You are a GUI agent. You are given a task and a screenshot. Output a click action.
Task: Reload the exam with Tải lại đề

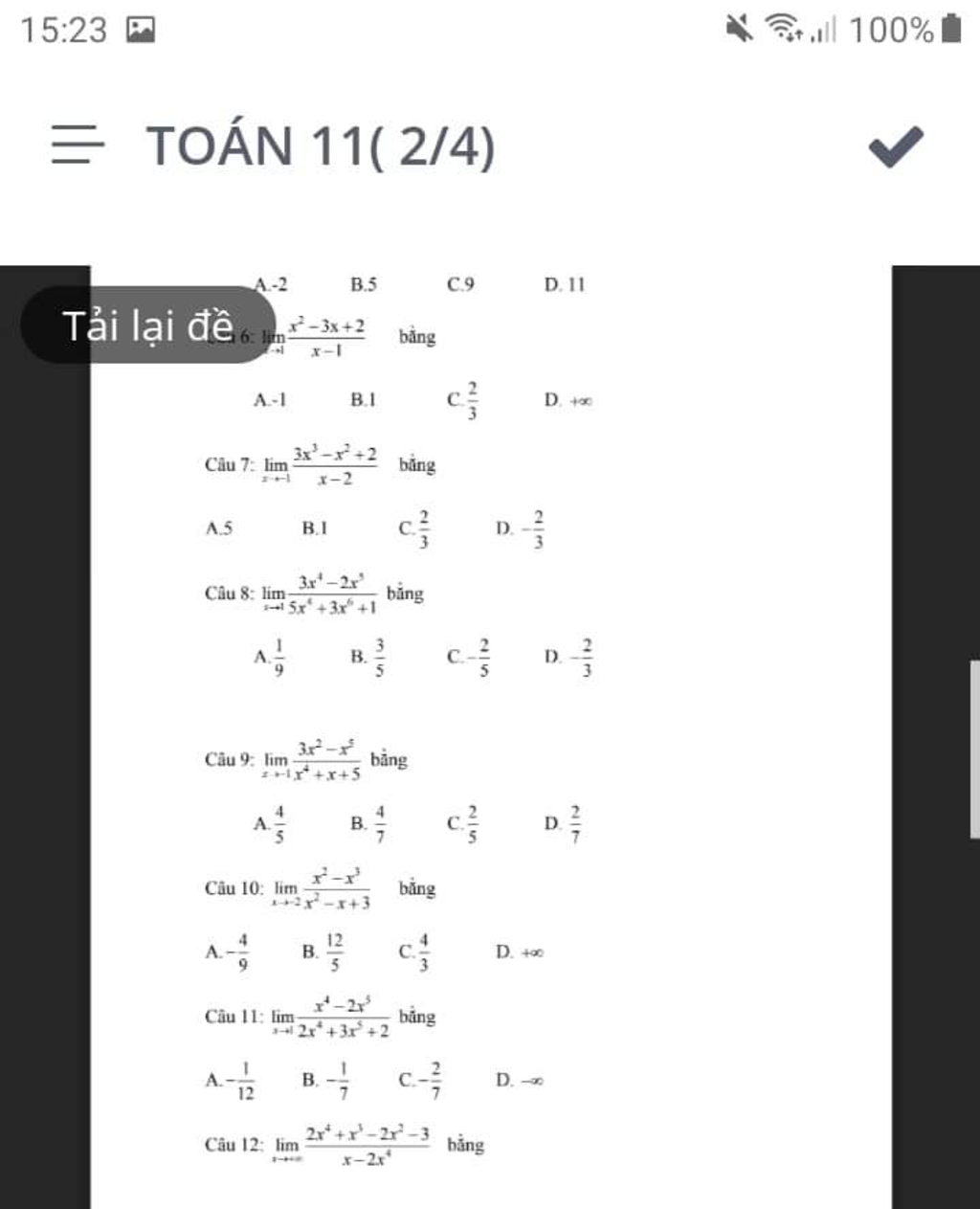(147, 325)
